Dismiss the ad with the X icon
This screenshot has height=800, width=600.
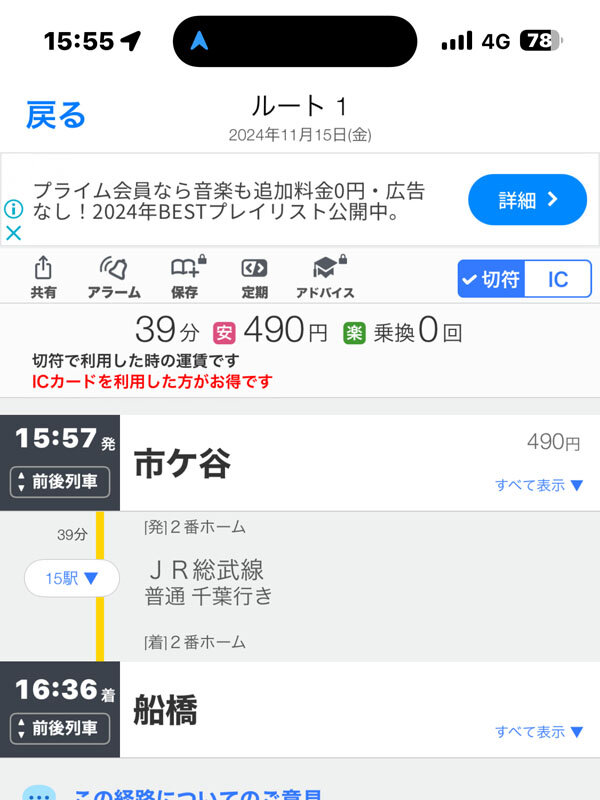click(14, 233)
